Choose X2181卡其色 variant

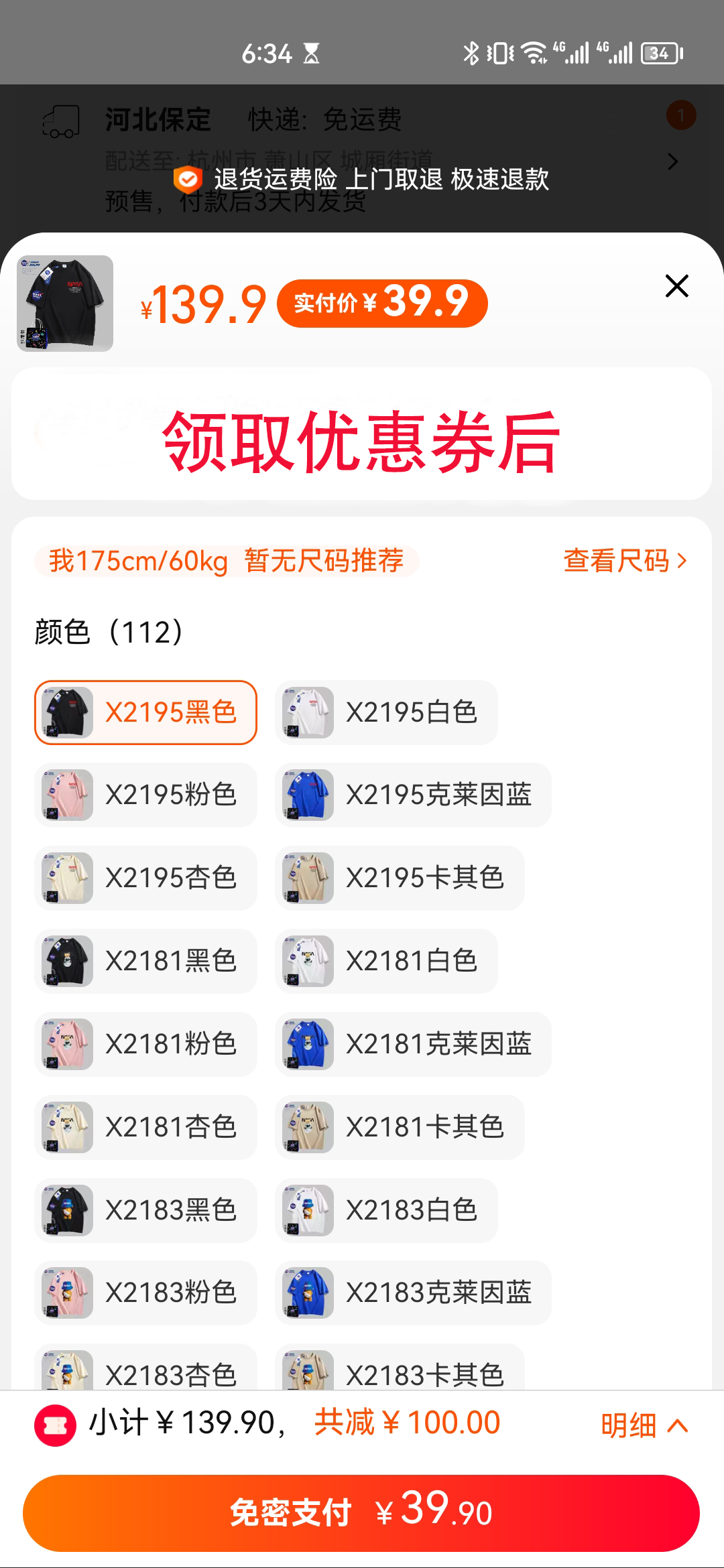[x=400, y=1127]
